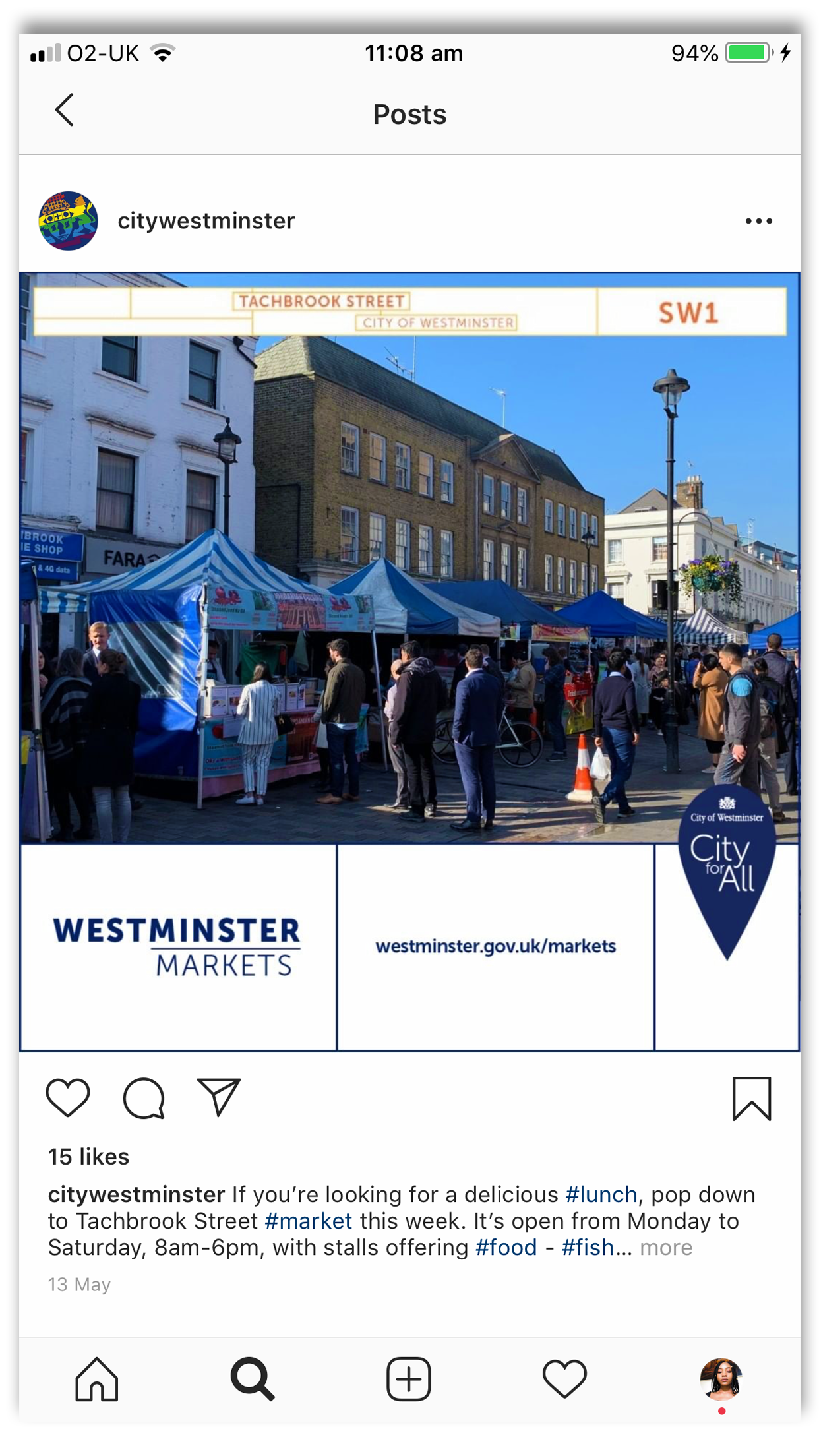Expand the caption with more
The height and width of the screenshot is (1456, 819).
tap(666, 1248)
